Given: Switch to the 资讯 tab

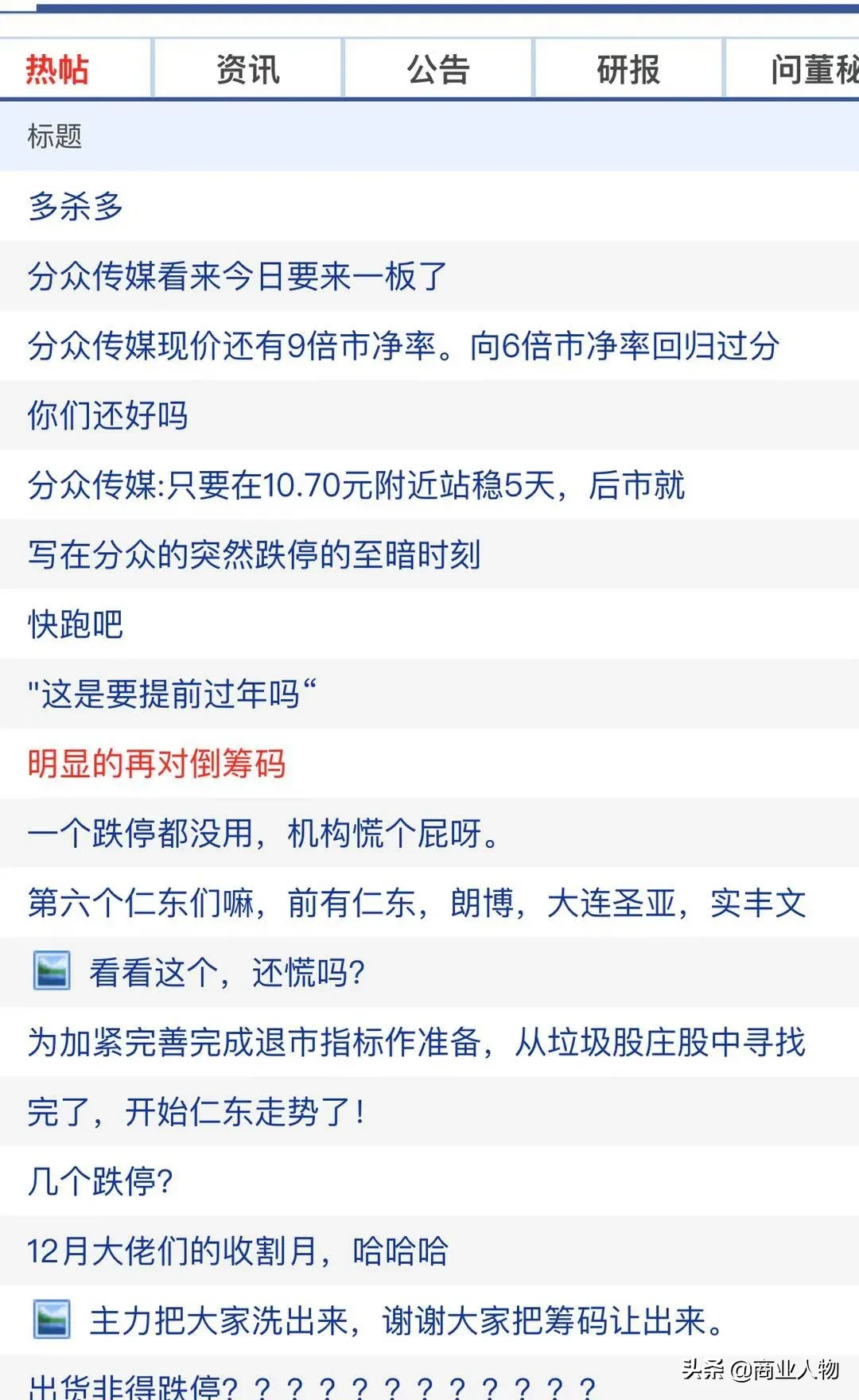Looking at the screenshot, I should (247, 69).
